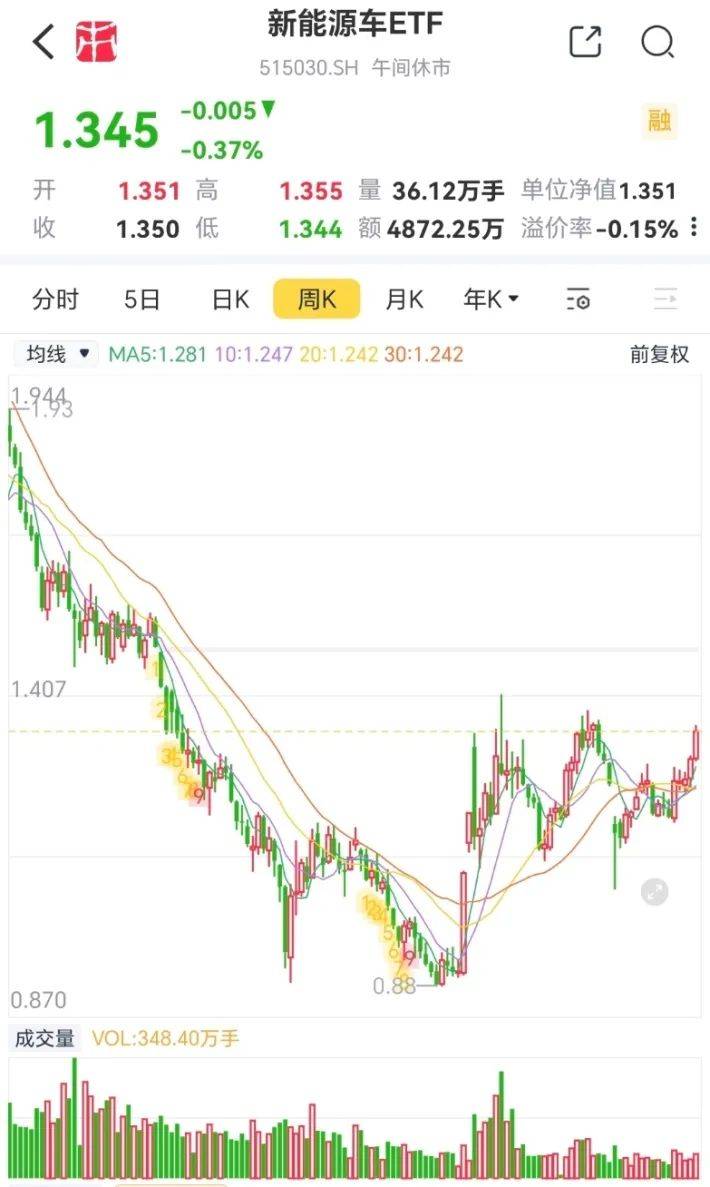Expand more quote details via the dots
710x1187 pixels.
click(693, 226)
